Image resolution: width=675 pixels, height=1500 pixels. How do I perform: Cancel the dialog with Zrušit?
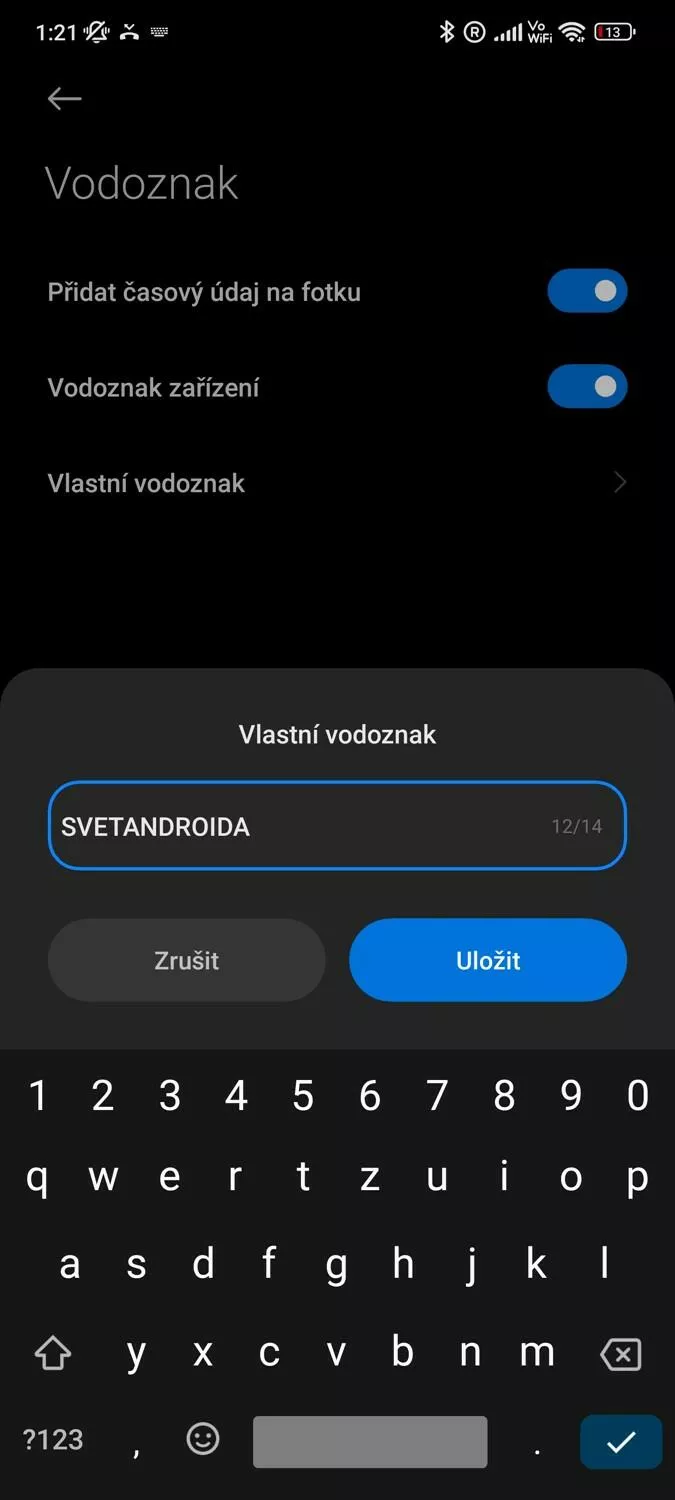187,960
